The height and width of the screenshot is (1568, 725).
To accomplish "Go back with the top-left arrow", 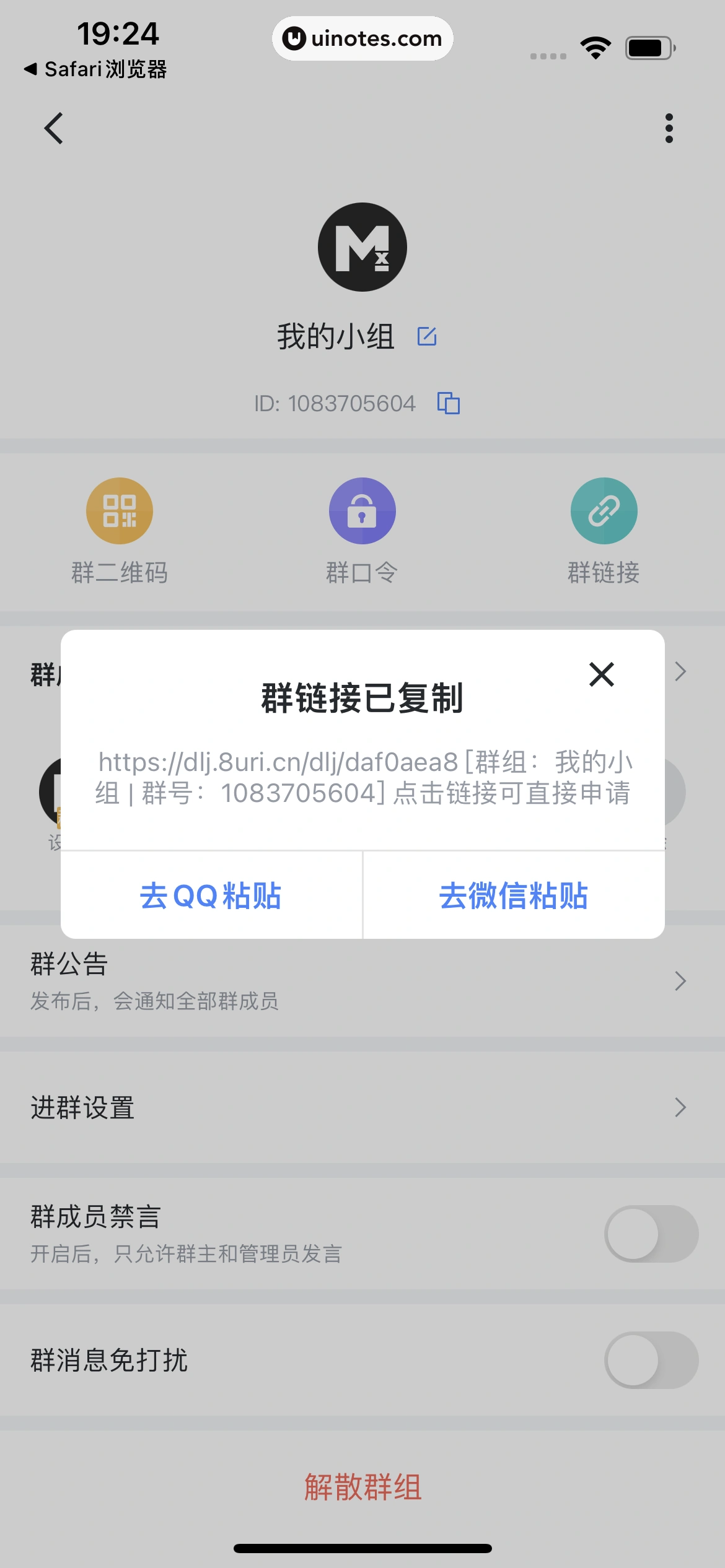I will point(54,128).
